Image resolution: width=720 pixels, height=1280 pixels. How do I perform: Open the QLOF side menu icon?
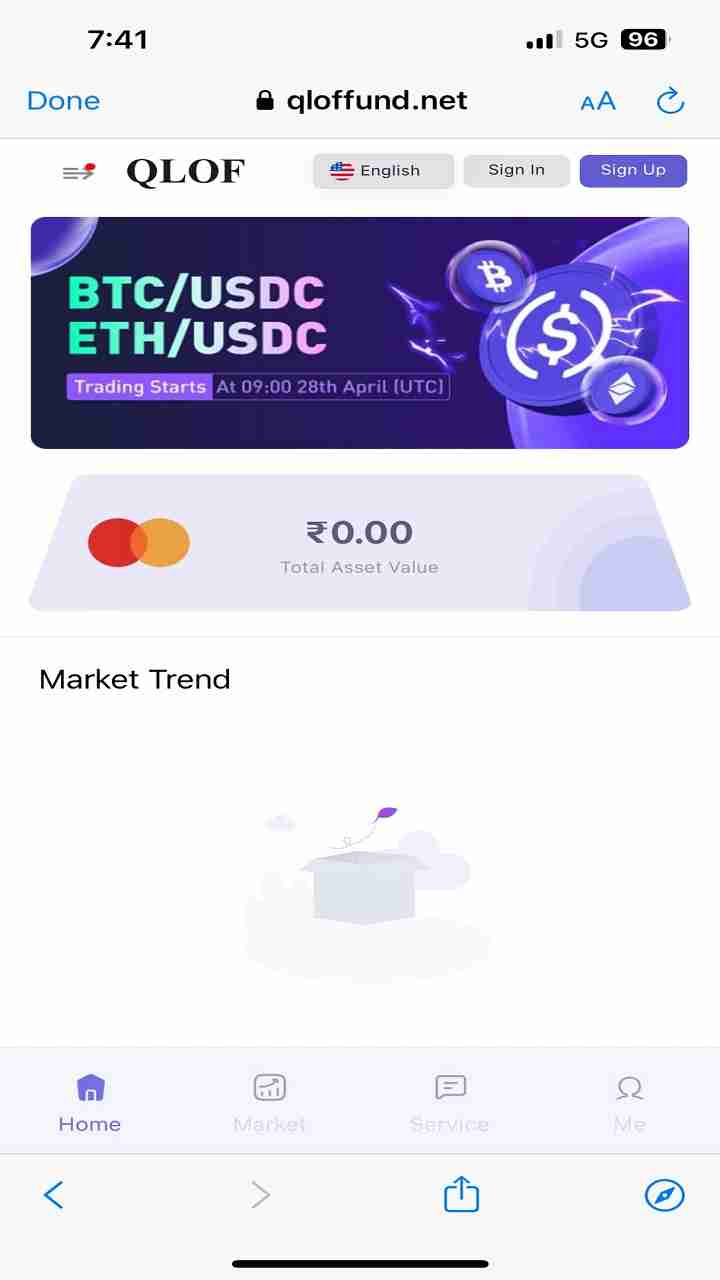(78, 172)
